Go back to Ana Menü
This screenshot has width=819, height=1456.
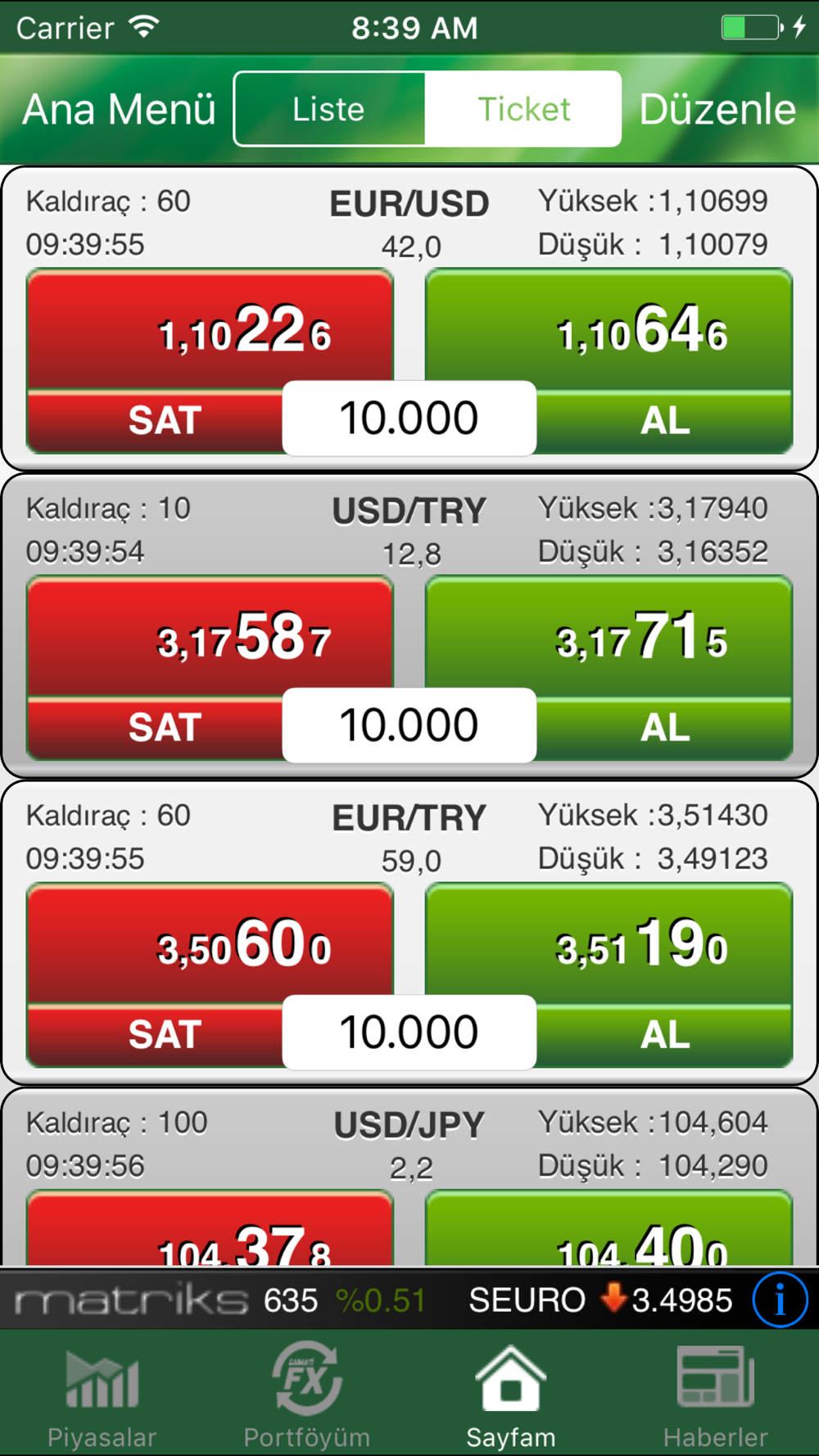119,109
